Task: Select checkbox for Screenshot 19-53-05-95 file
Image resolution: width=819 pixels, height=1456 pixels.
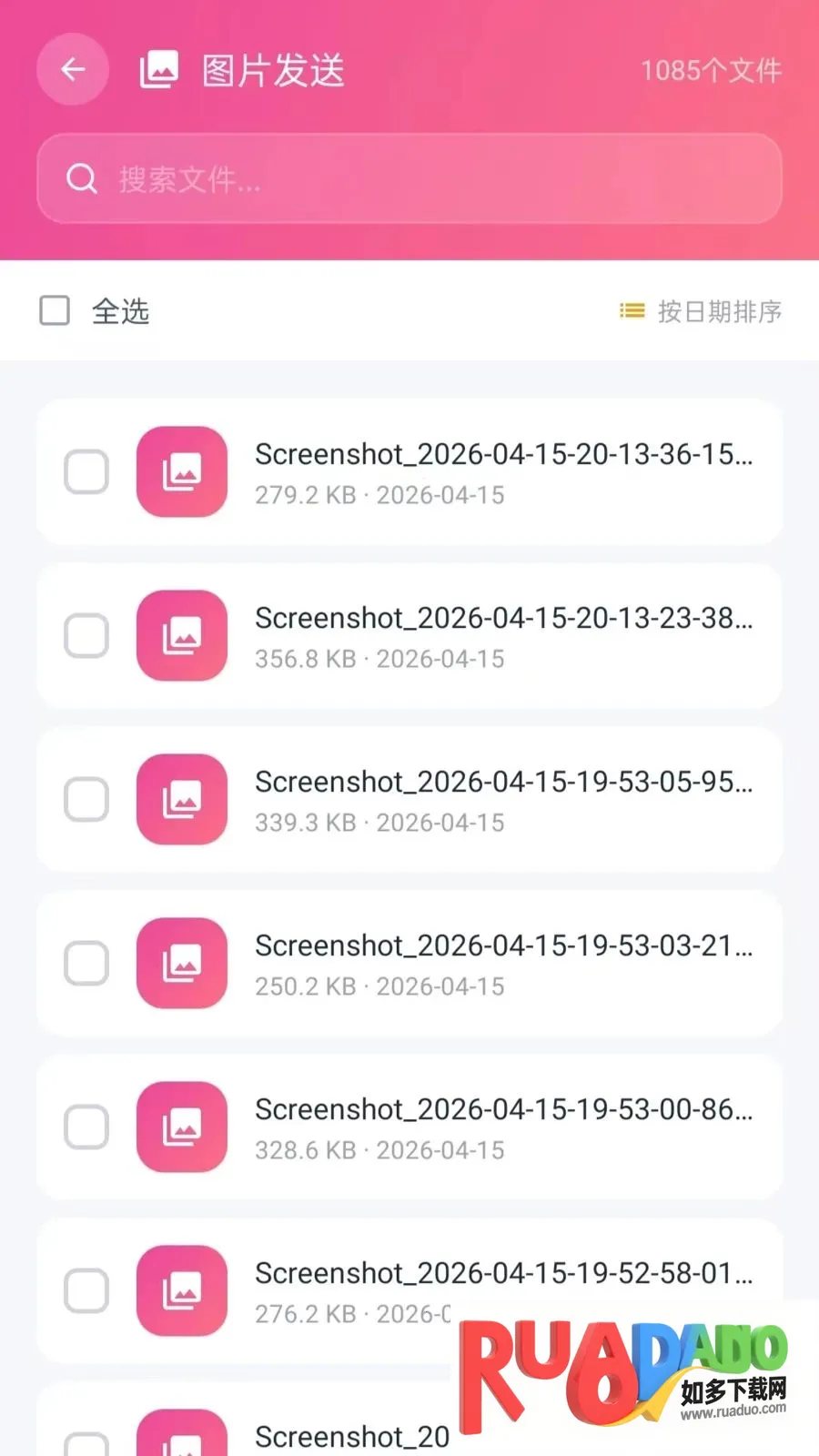Action: pyautogui.click(x=86, y=799)
